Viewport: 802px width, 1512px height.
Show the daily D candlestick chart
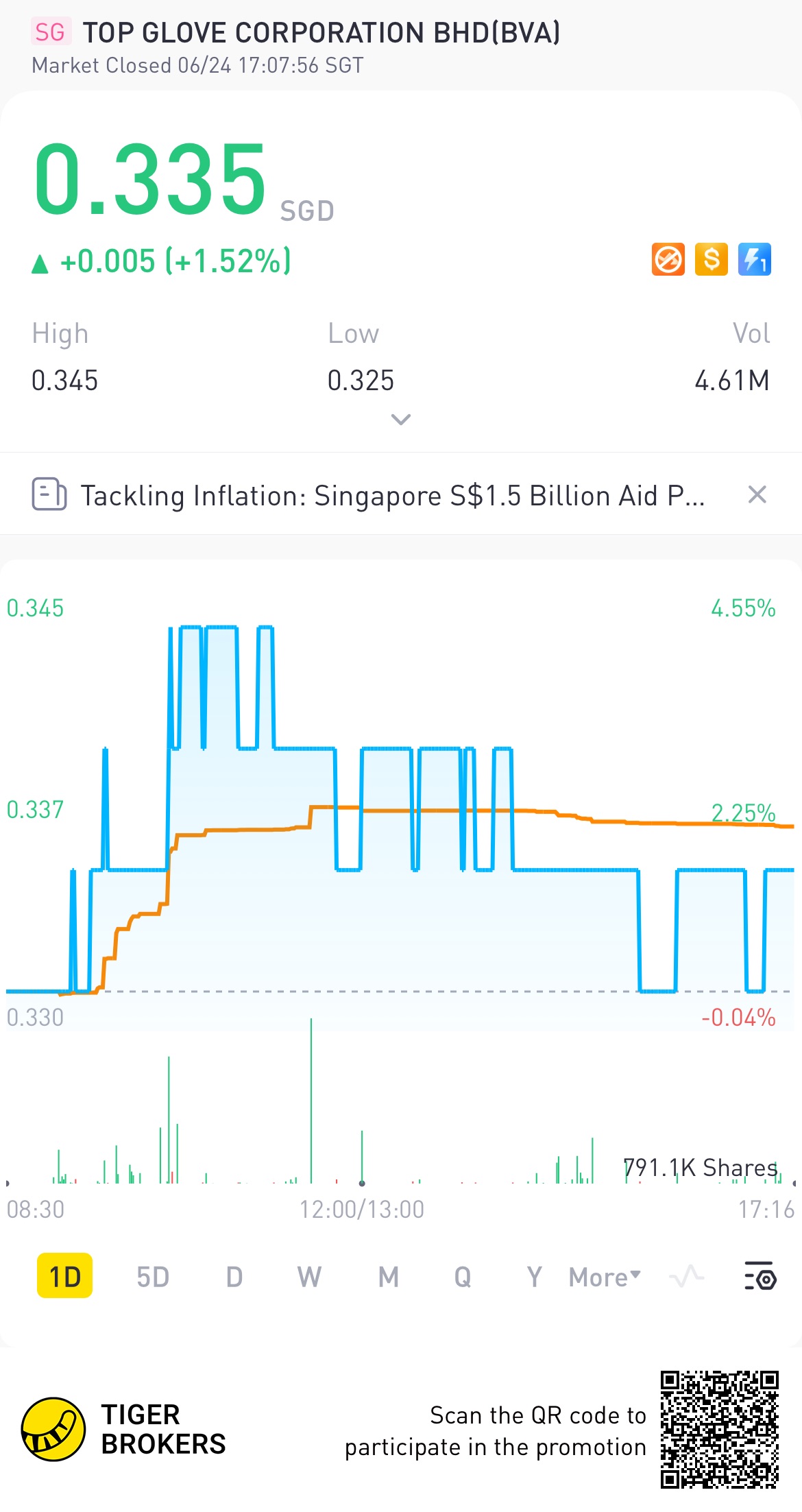coord(234,1277)
